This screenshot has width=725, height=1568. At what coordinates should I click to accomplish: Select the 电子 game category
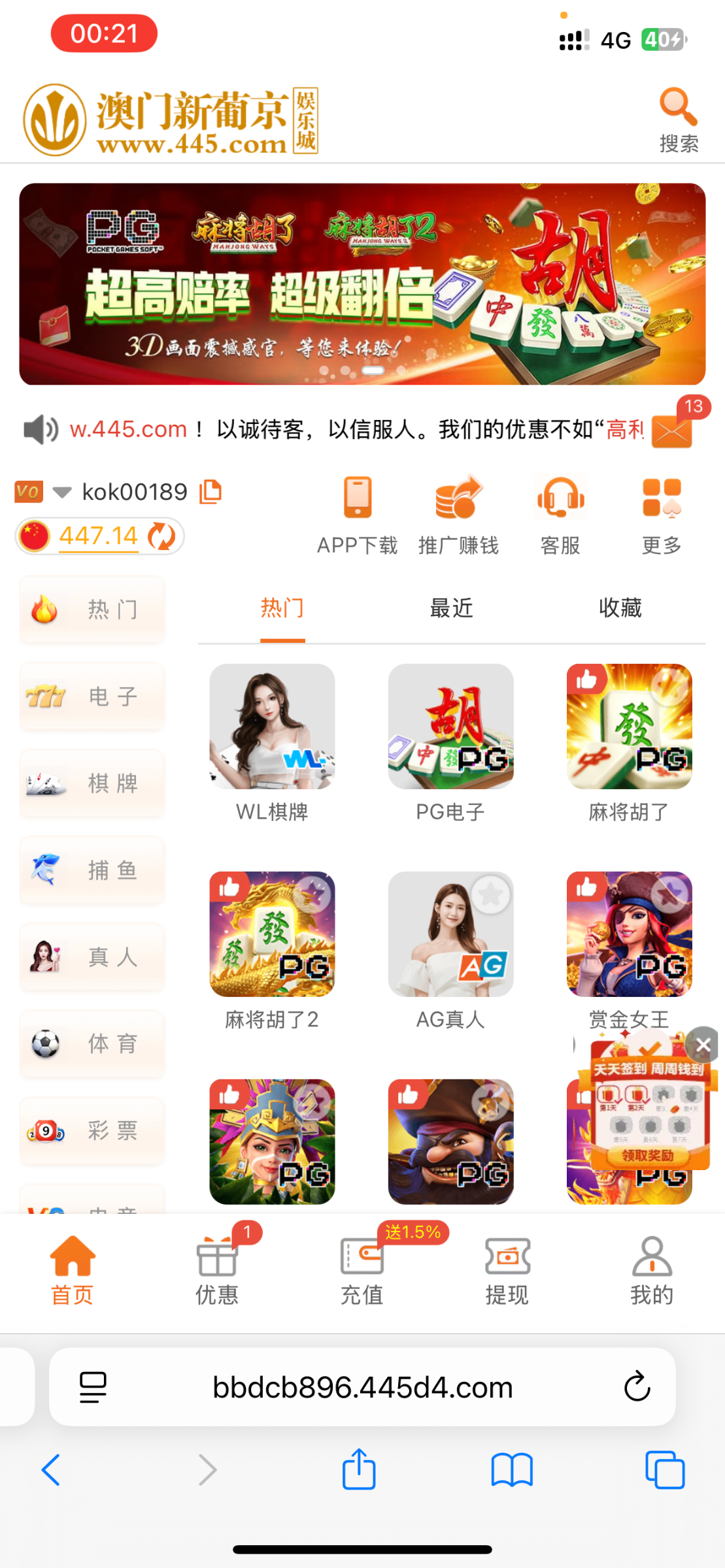(92, 696)
